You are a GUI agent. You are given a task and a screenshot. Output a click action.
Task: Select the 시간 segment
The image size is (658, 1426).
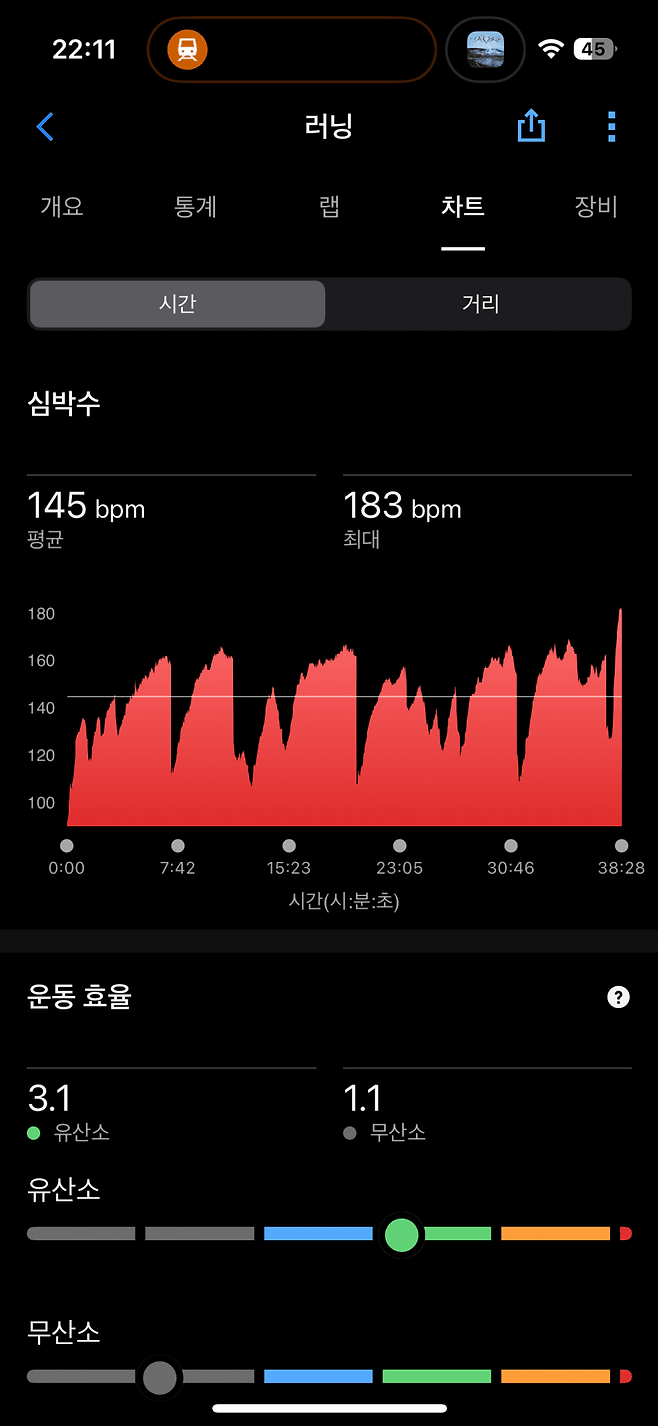(177, 304)
